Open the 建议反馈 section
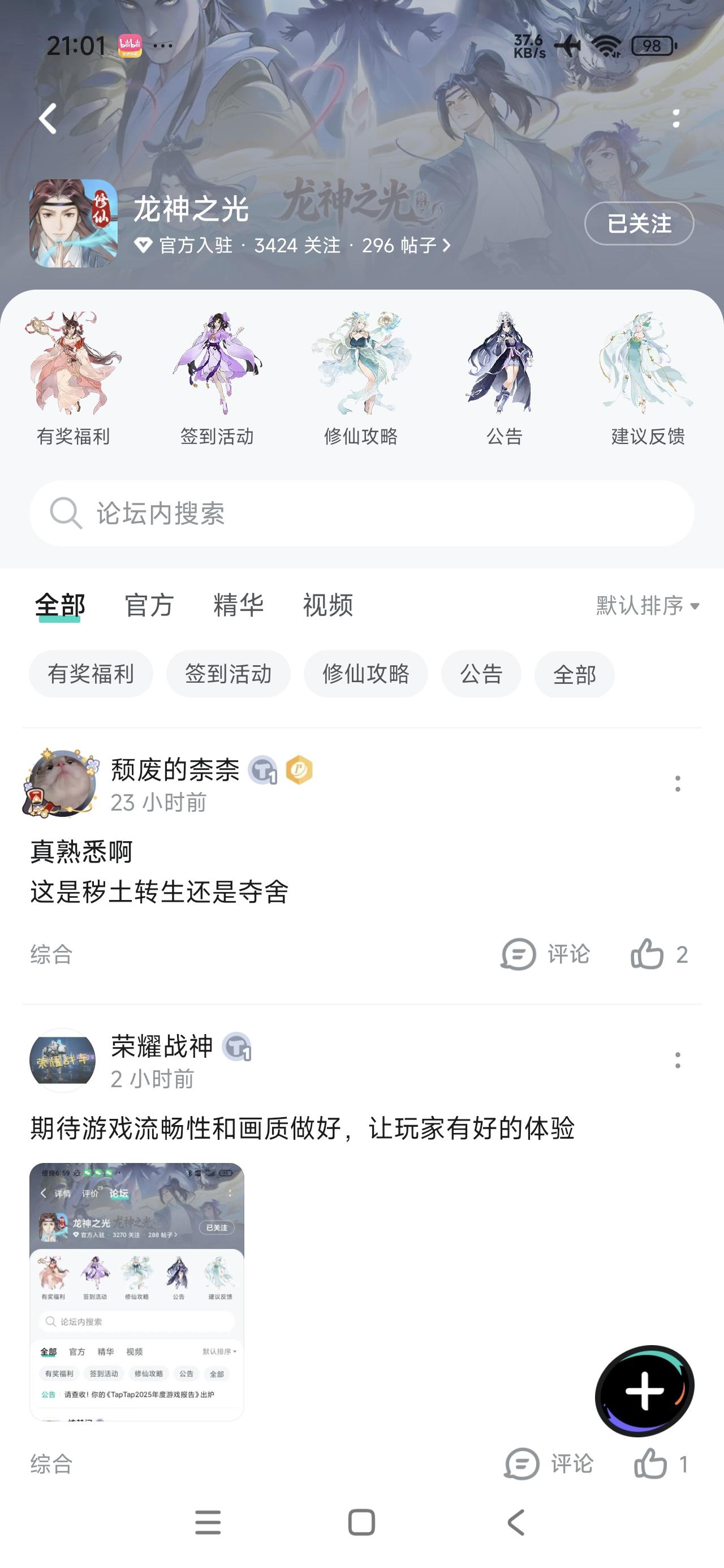724x1568 pixels. pos(647,378)
